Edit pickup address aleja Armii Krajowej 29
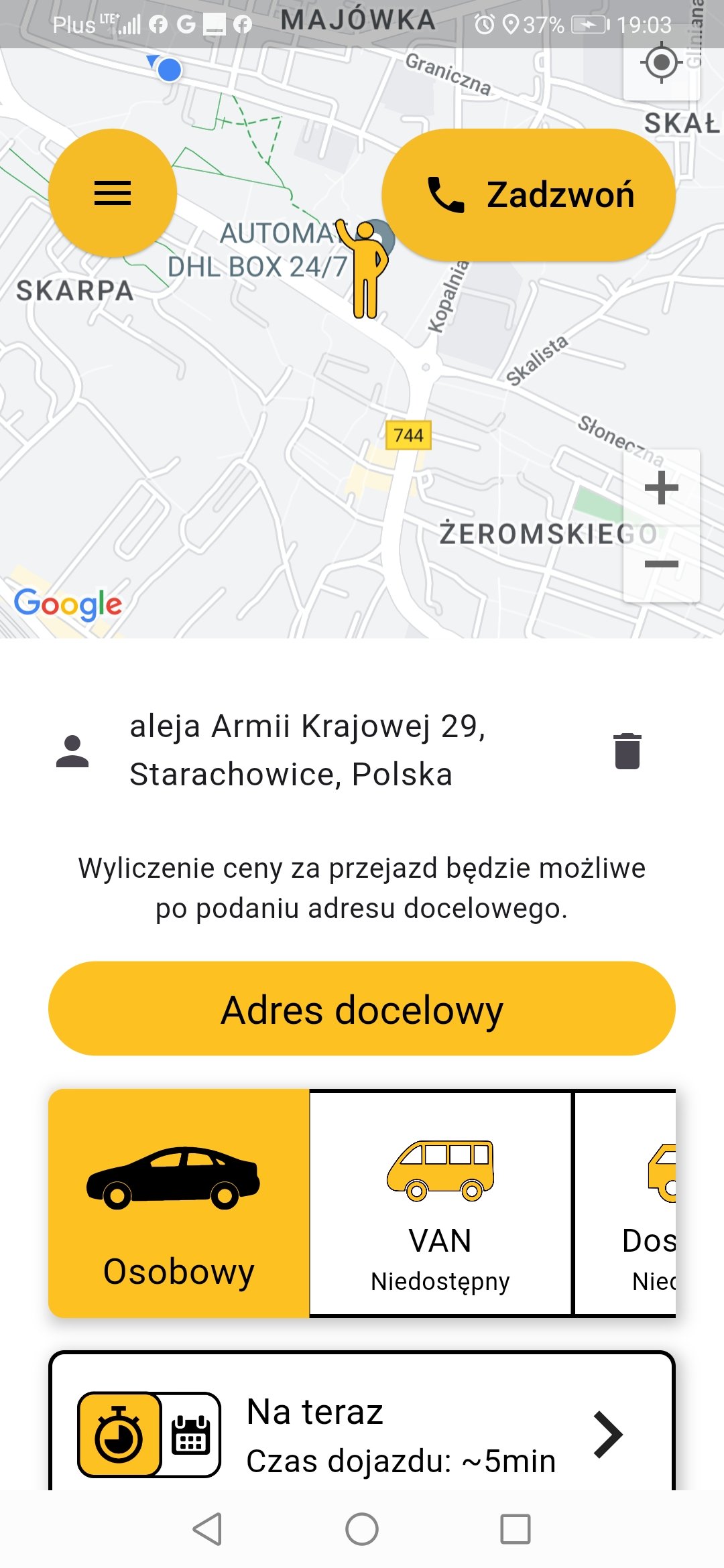This screenshot has width=724, height=1568. point(307,750)
